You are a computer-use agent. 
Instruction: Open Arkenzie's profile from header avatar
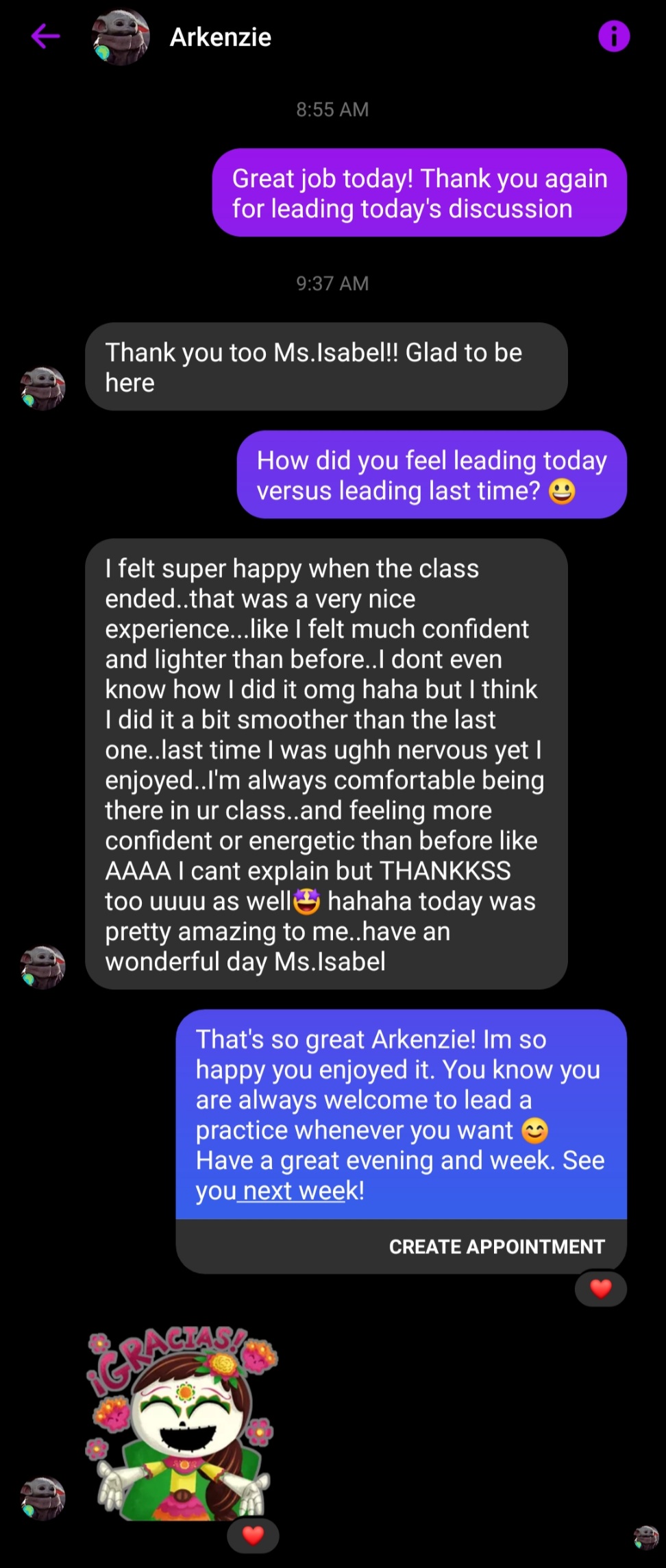coord(121,38)
